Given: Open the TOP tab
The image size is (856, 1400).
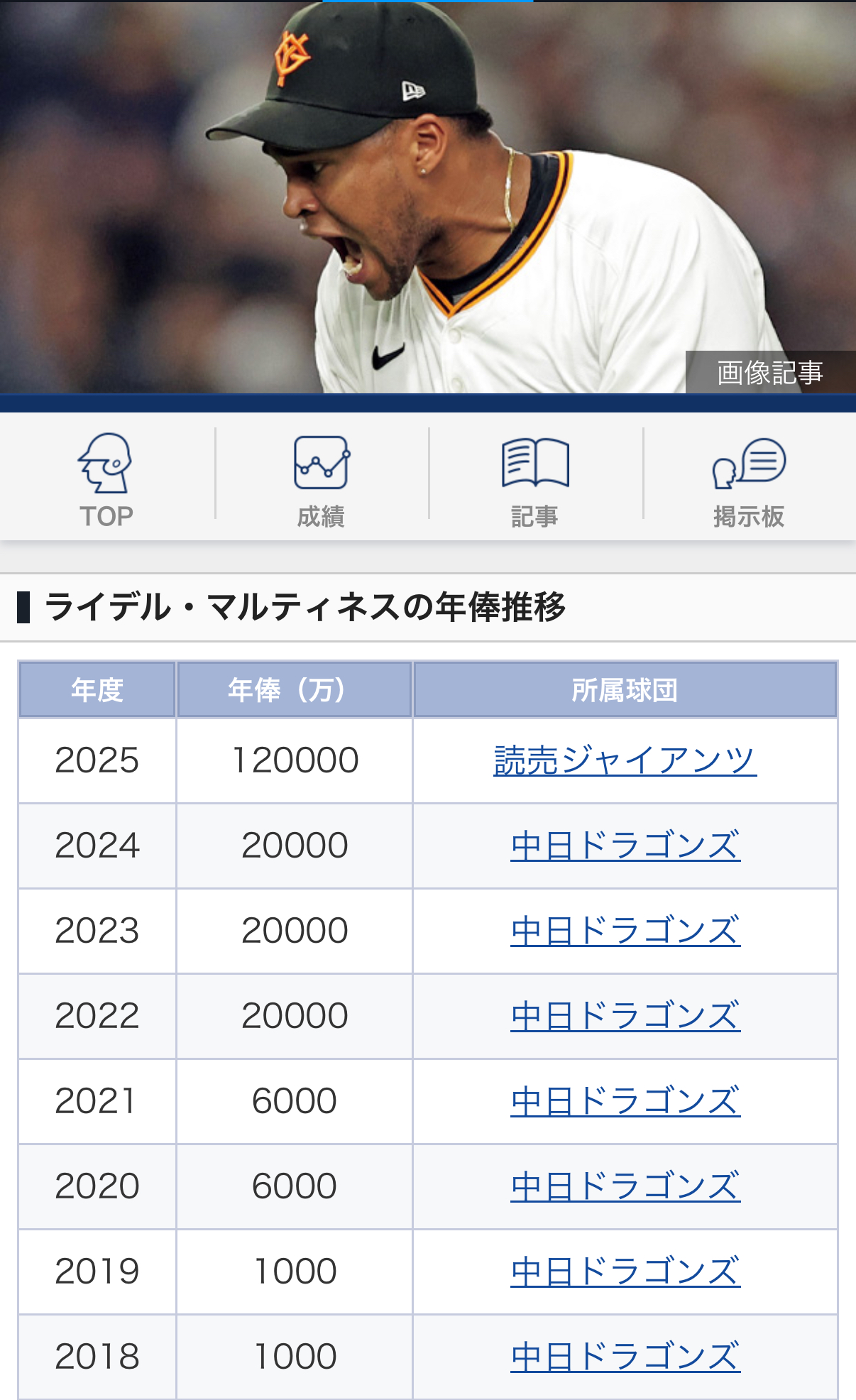Looking at the screenshot, I should pos(106,477).
